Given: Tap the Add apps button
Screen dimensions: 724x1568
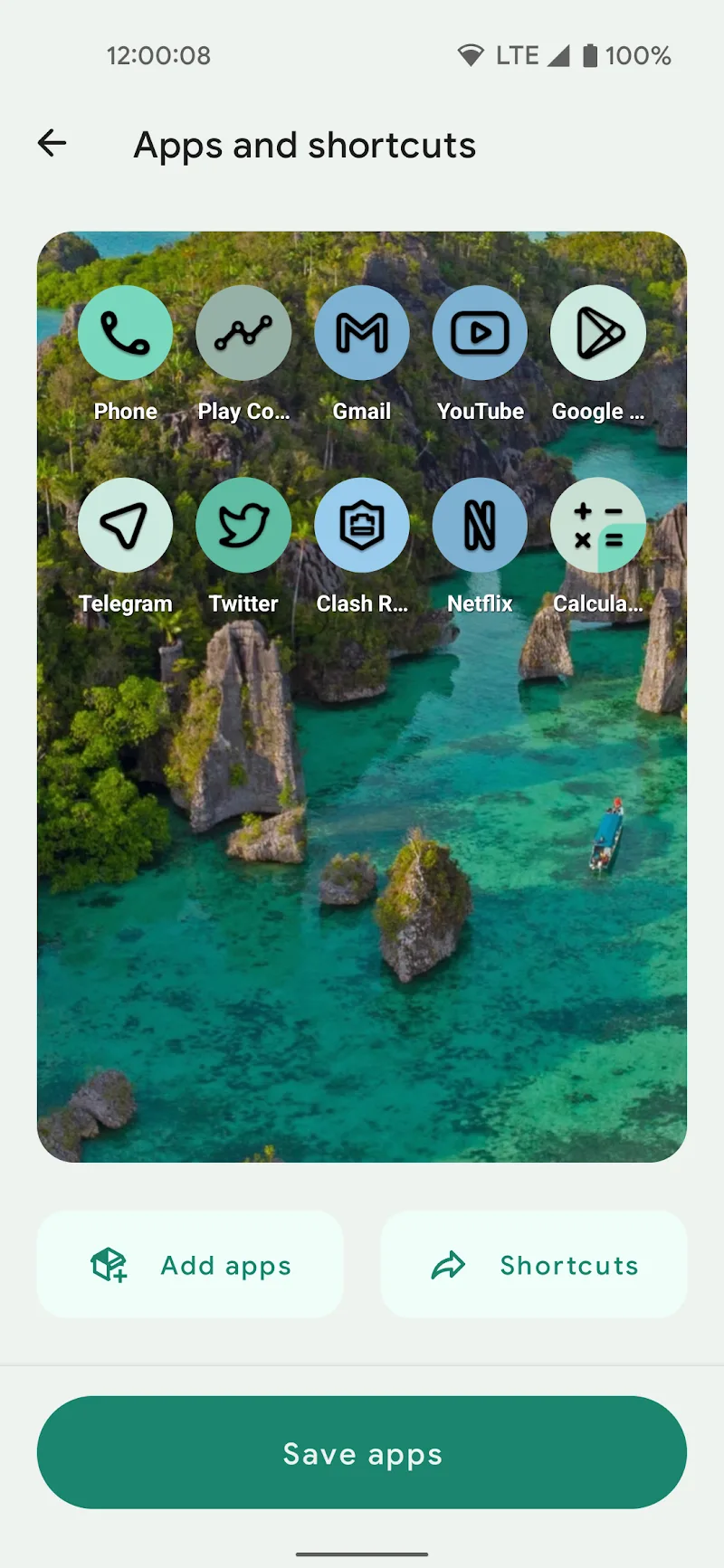Looking at the screenshot, I should tap(190, 1265).
